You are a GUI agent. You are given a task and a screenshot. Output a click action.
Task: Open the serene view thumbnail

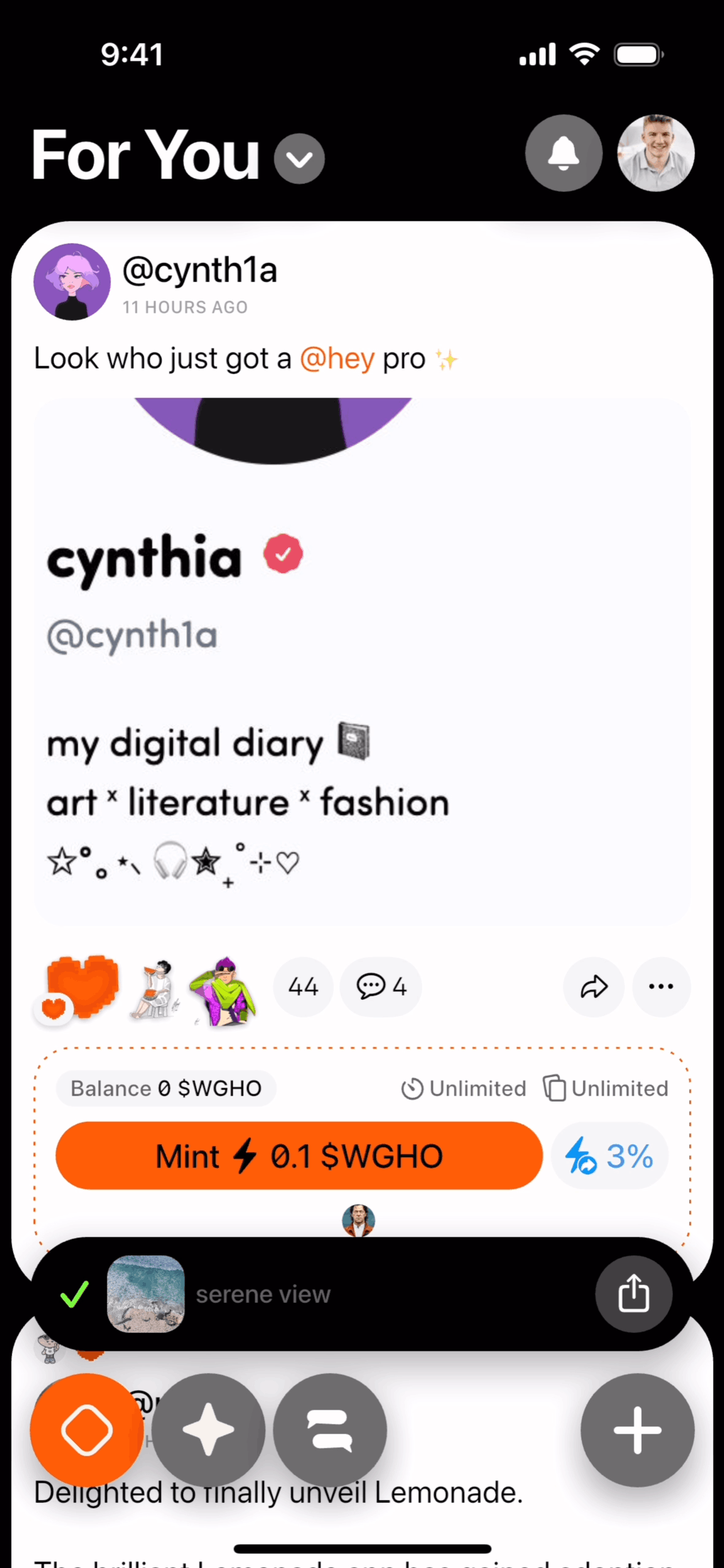146,1294
